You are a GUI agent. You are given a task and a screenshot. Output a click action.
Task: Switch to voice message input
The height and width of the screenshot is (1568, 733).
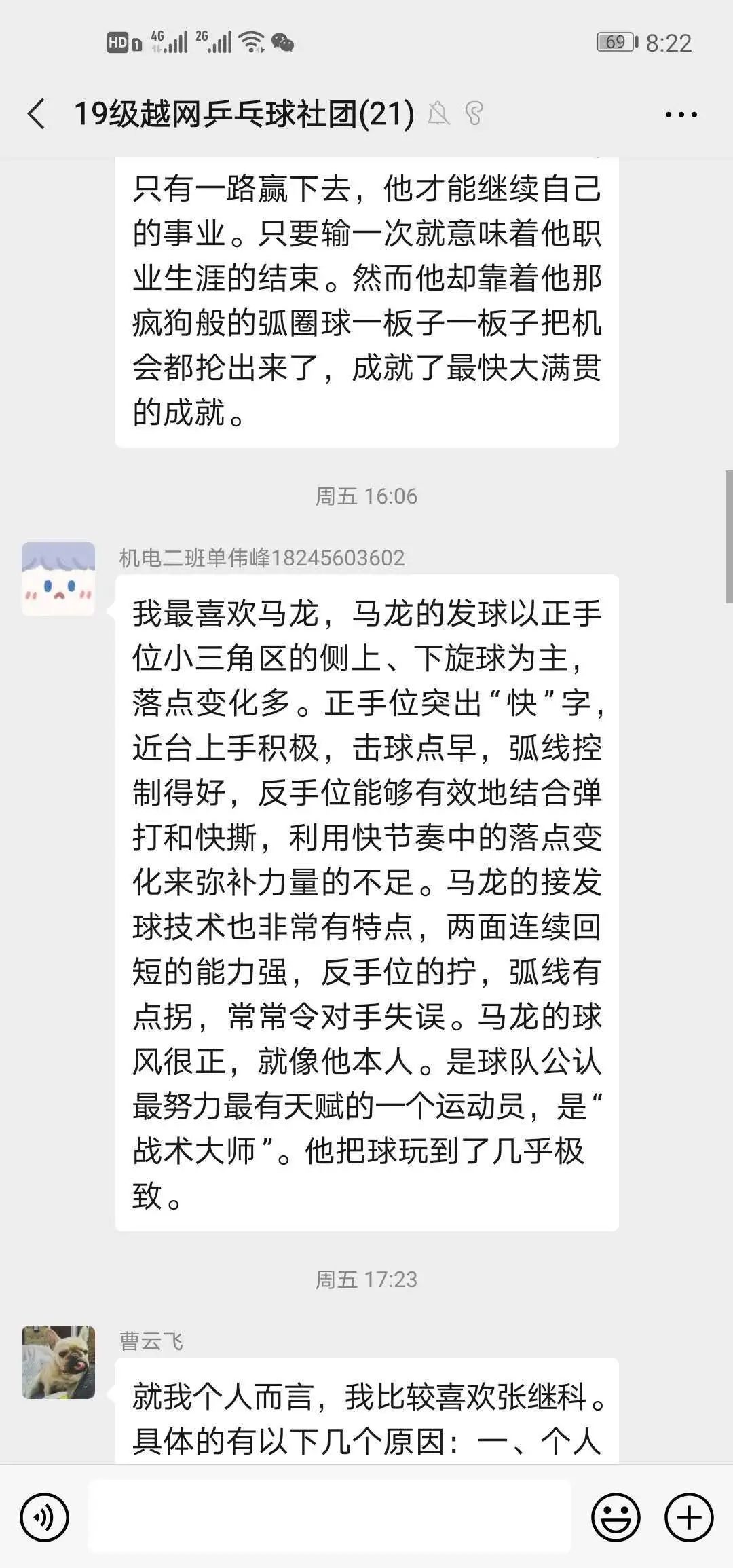click(x=45, y=1516)
